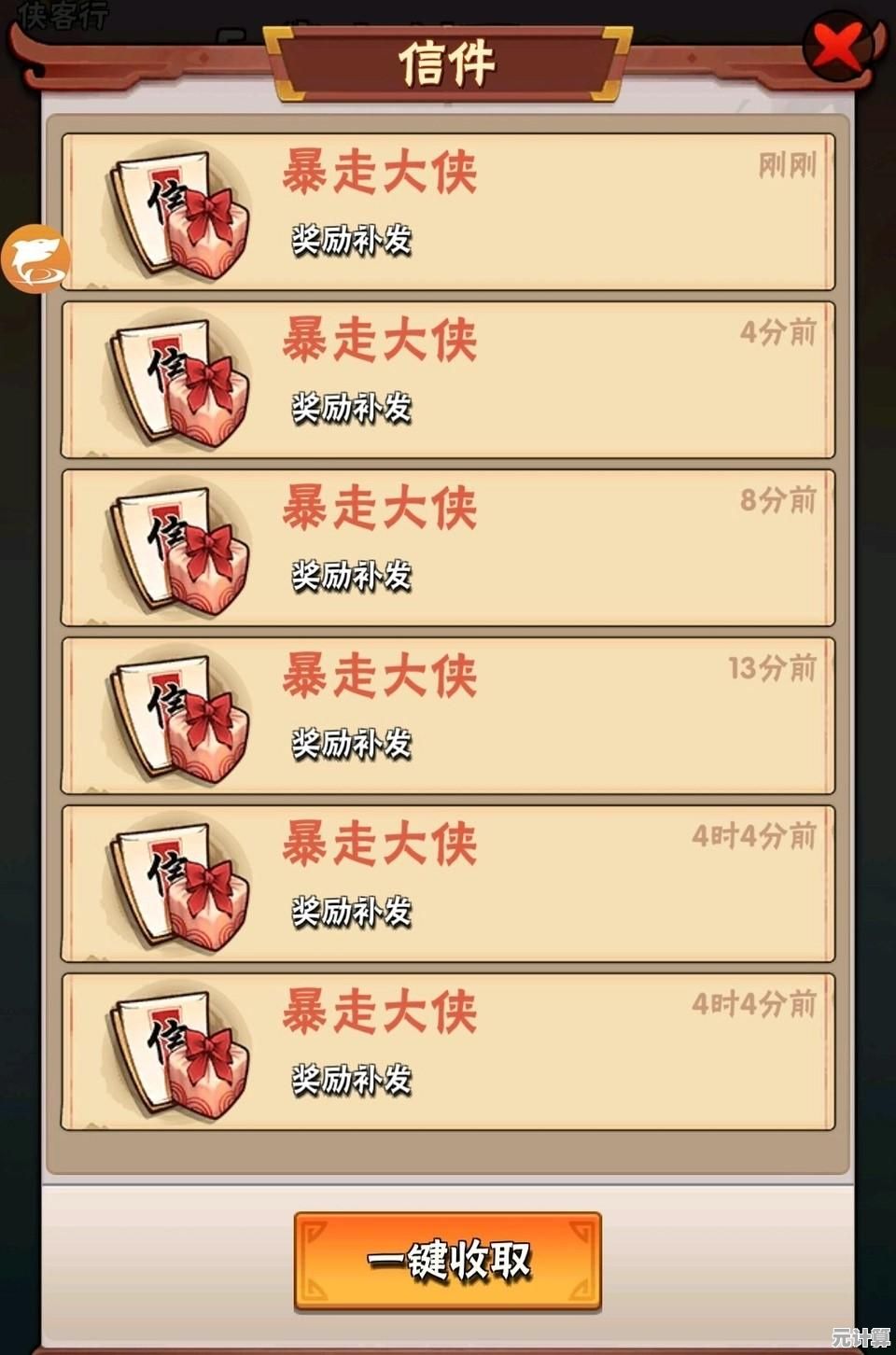Close the mail window with red X
The height and width of the screenshot is (1355, 896).
tap(837, 47)
